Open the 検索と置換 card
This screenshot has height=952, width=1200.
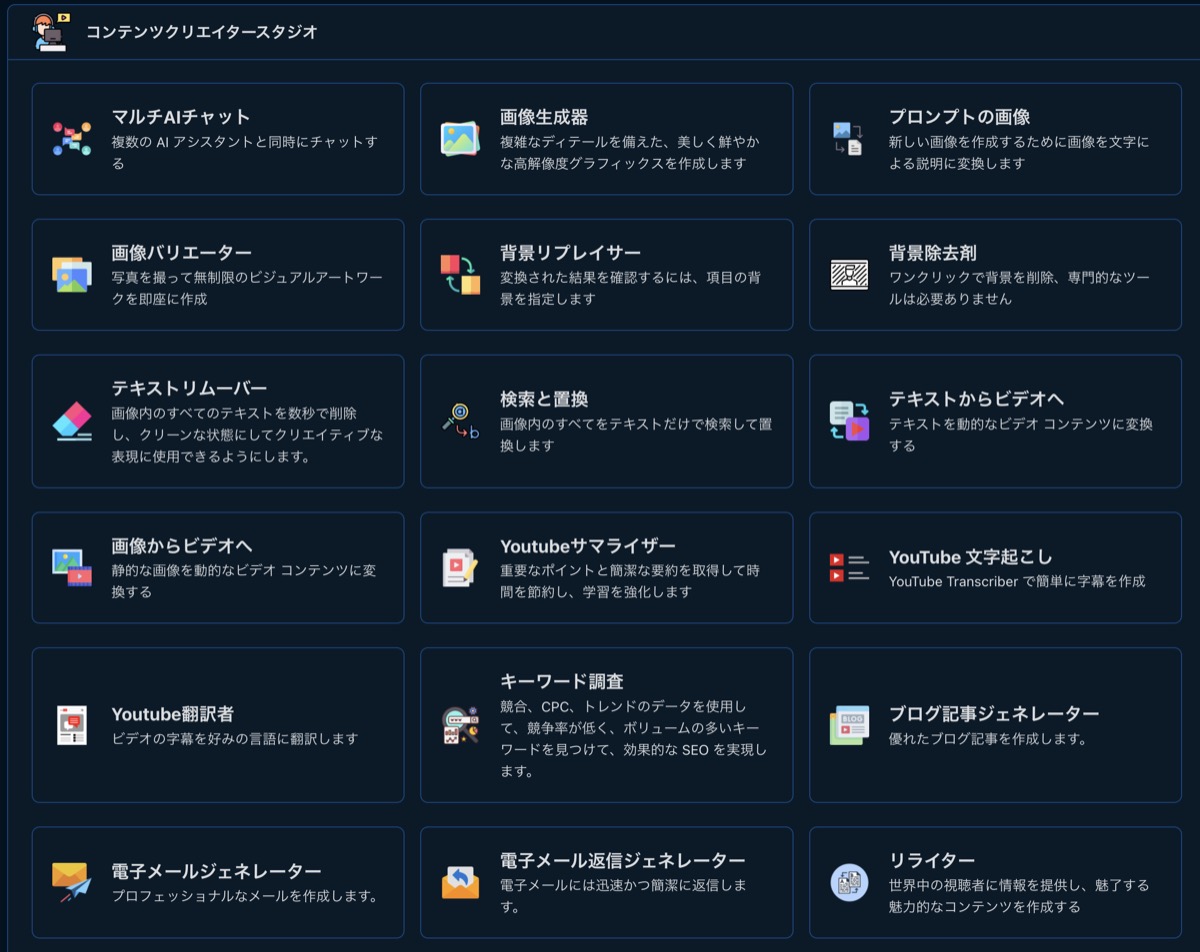pos(606,421)
